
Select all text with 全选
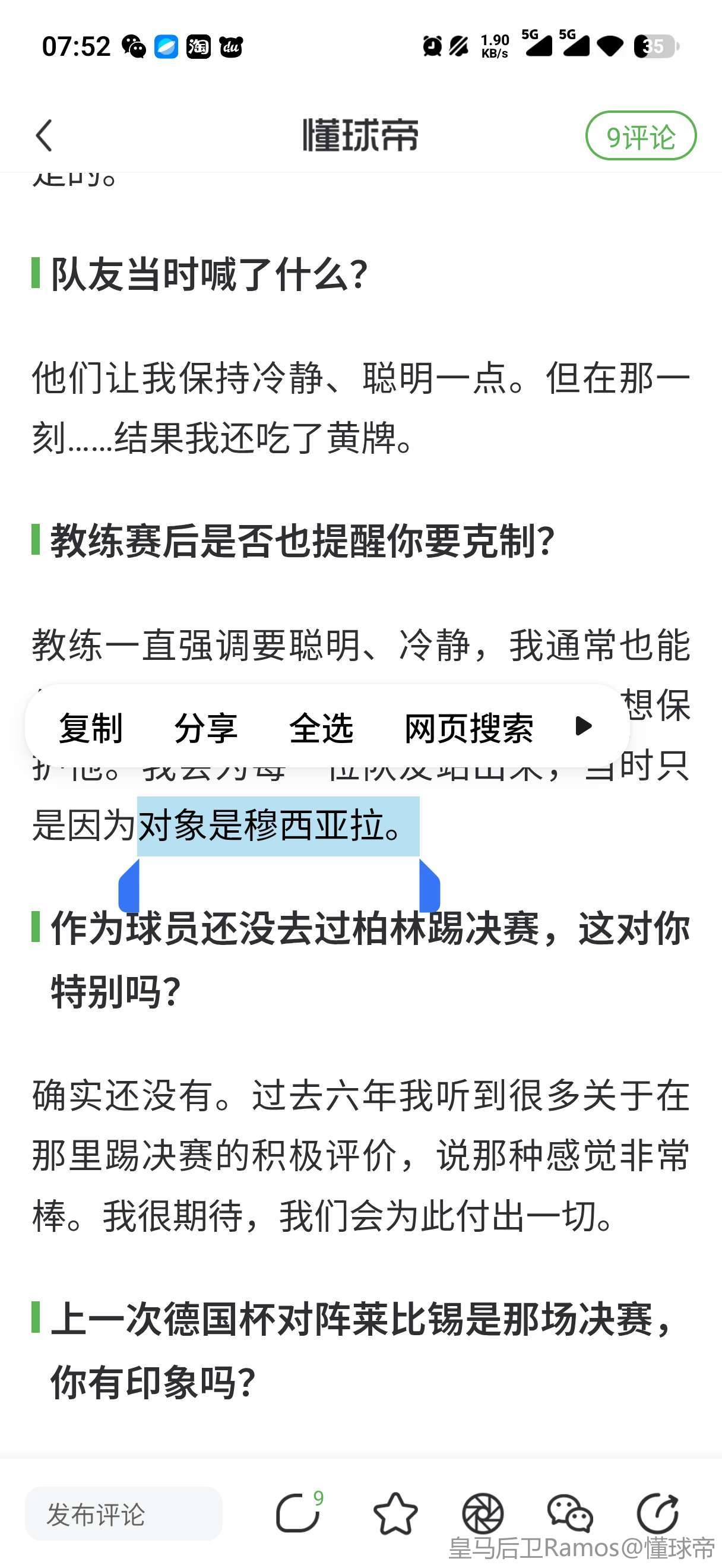pyautogui.click(x=321, y=727)
